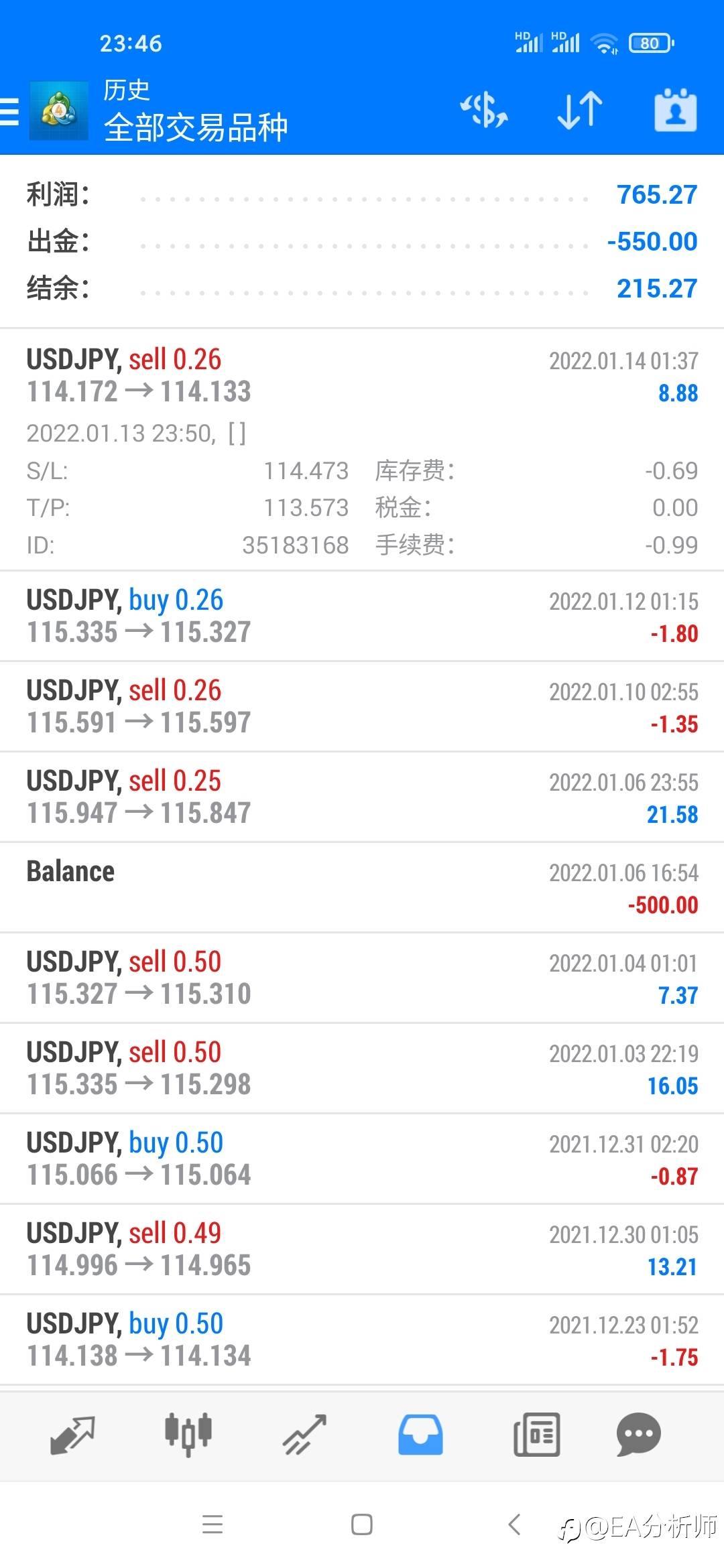
Task: Open the side drawer menu
Action: coord(9,111)
